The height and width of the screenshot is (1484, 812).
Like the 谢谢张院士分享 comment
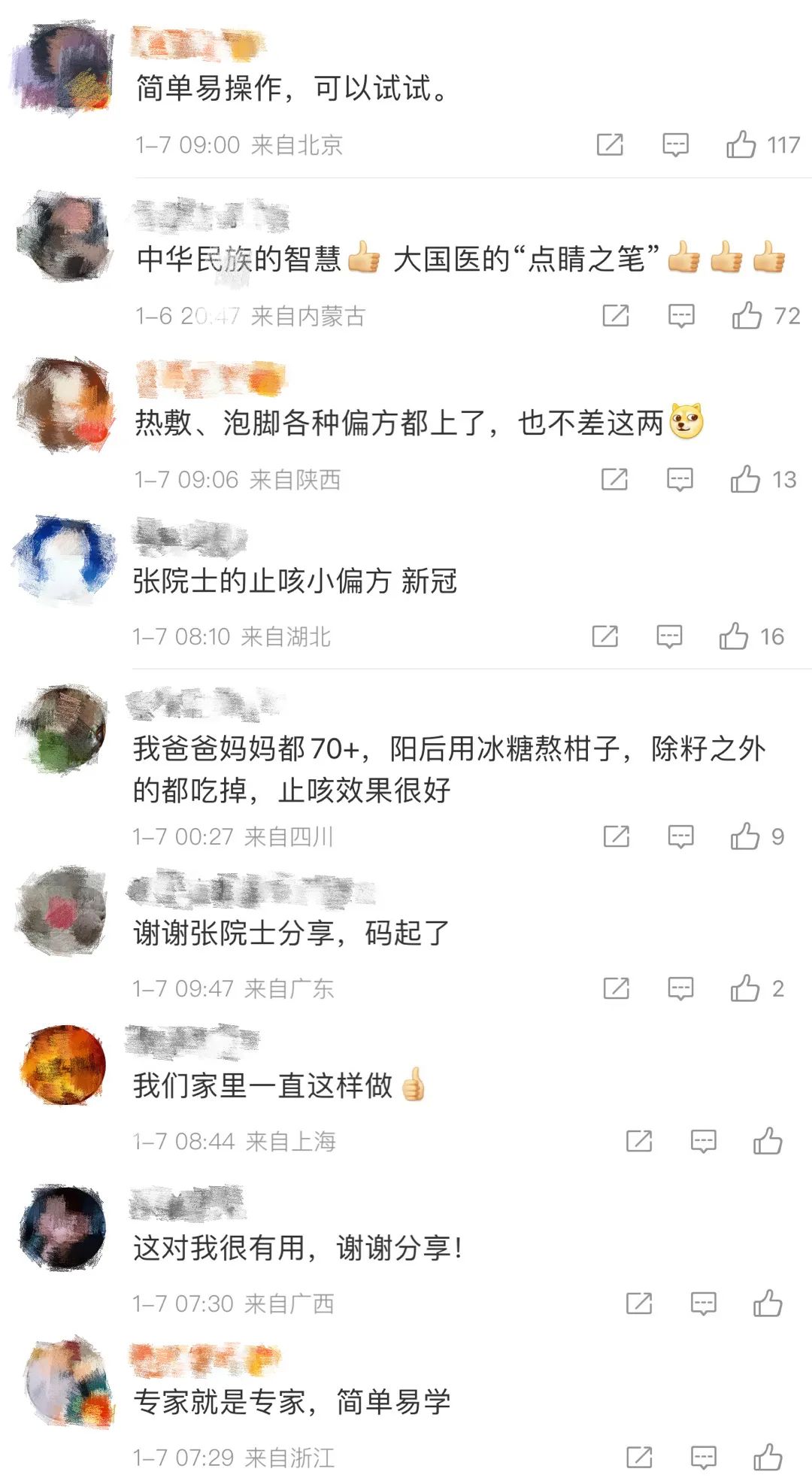(x=745, y=988)
